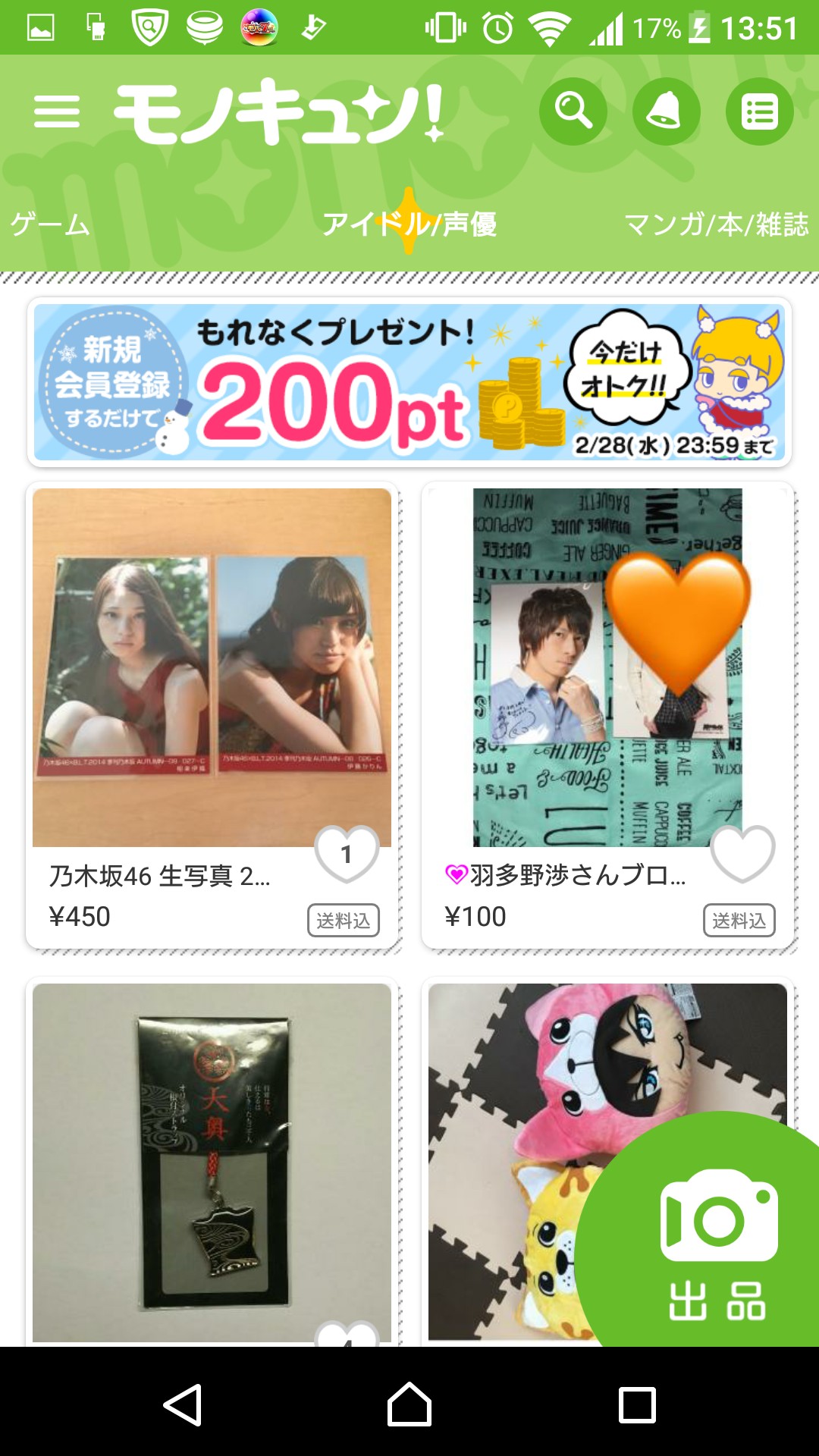The height and width of the screenshot is (1456, 819).
Task: Like the 羽多野渉さん item
Action: (742, 855)
